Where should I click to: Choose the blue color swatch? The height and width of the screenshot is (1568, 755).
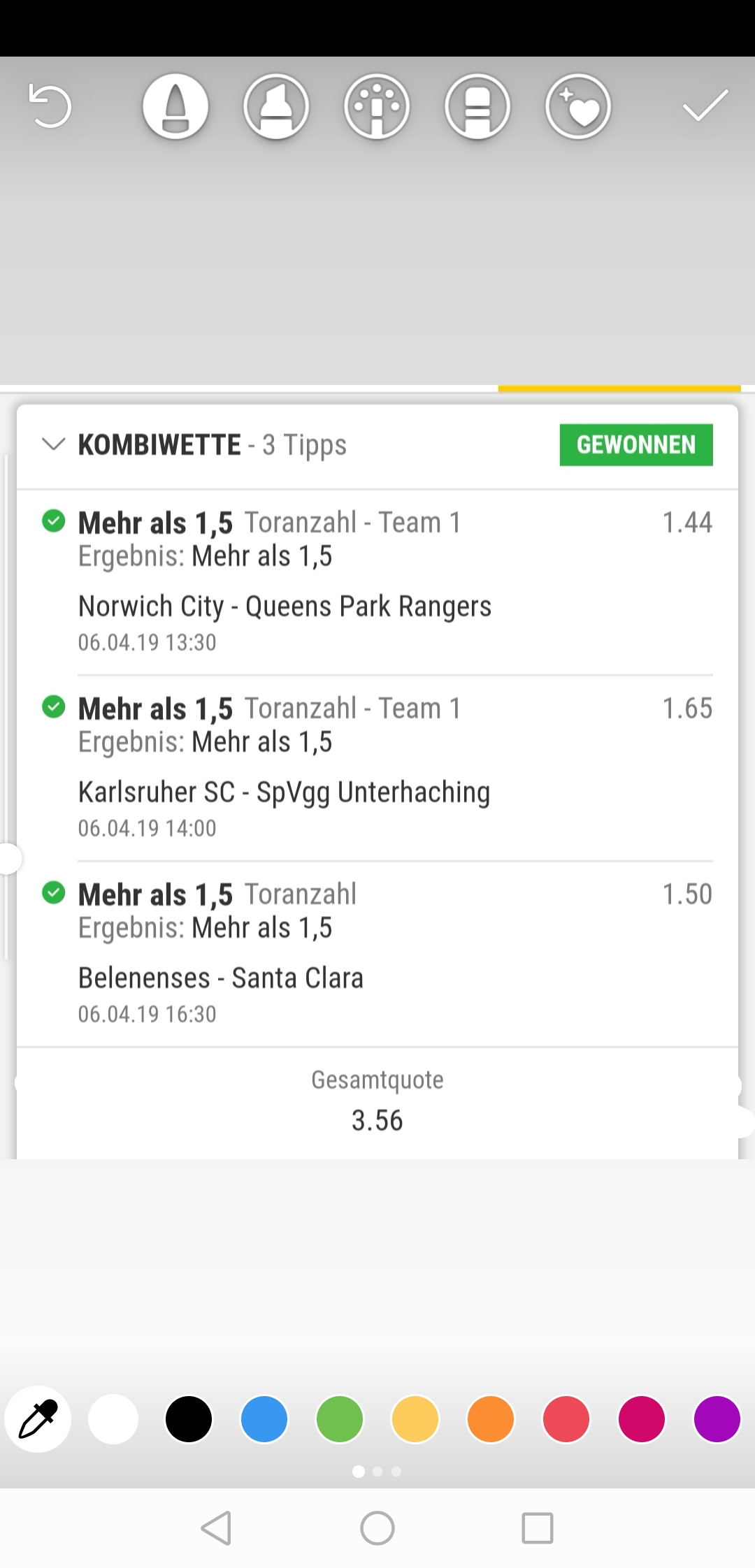264,1419
